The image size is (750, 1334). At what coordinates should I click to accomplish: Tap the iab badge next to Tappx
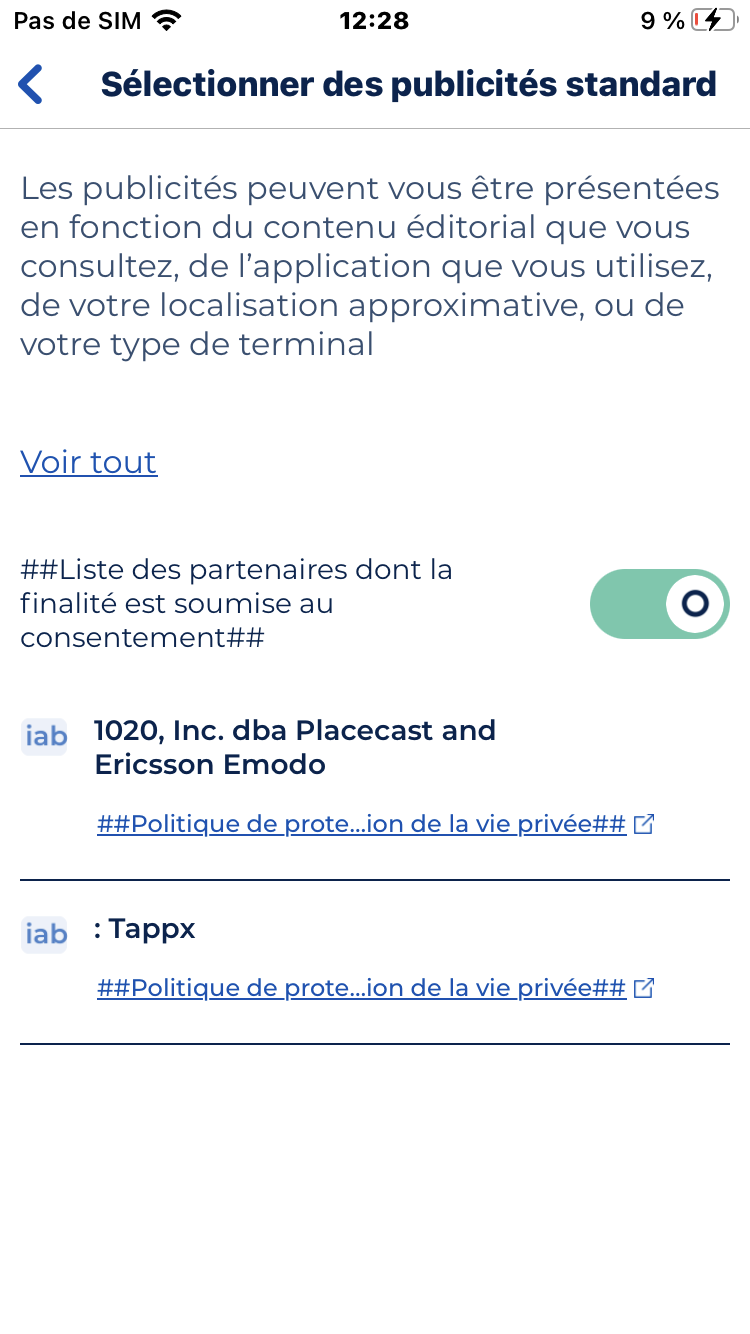tap(44, 934)
